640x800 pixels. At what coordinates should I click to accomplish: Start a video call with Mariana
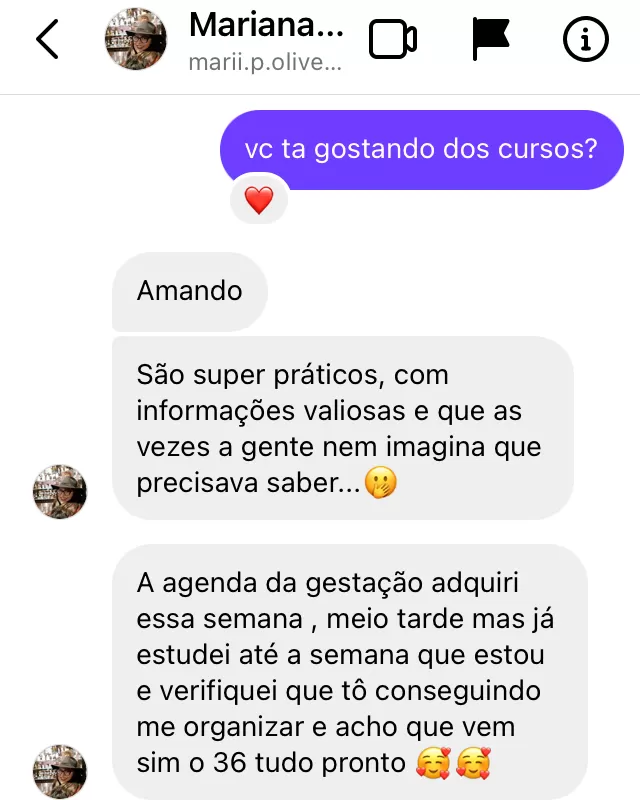393,40
